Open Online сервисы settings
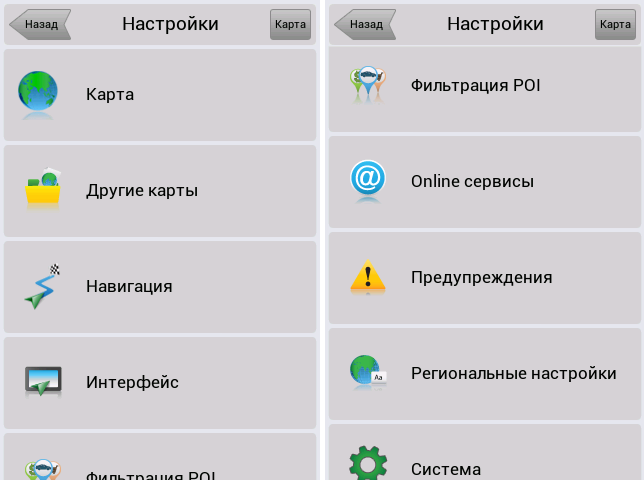This screenshot has height=480, width=644. coord(485,181)
